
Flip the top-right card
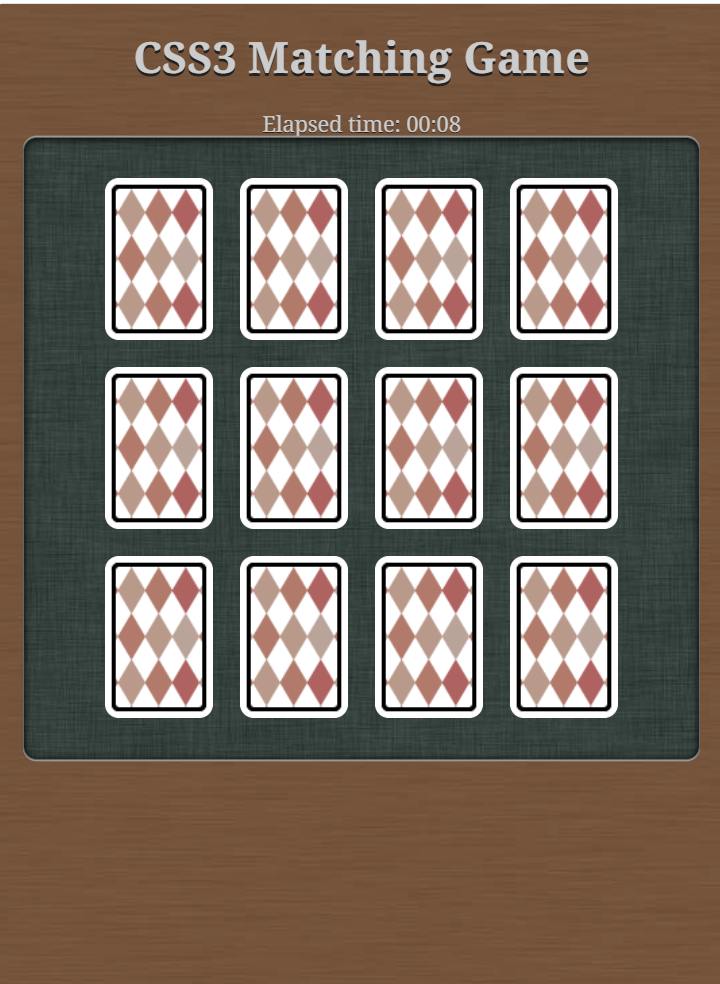click(x=563, y=259)
